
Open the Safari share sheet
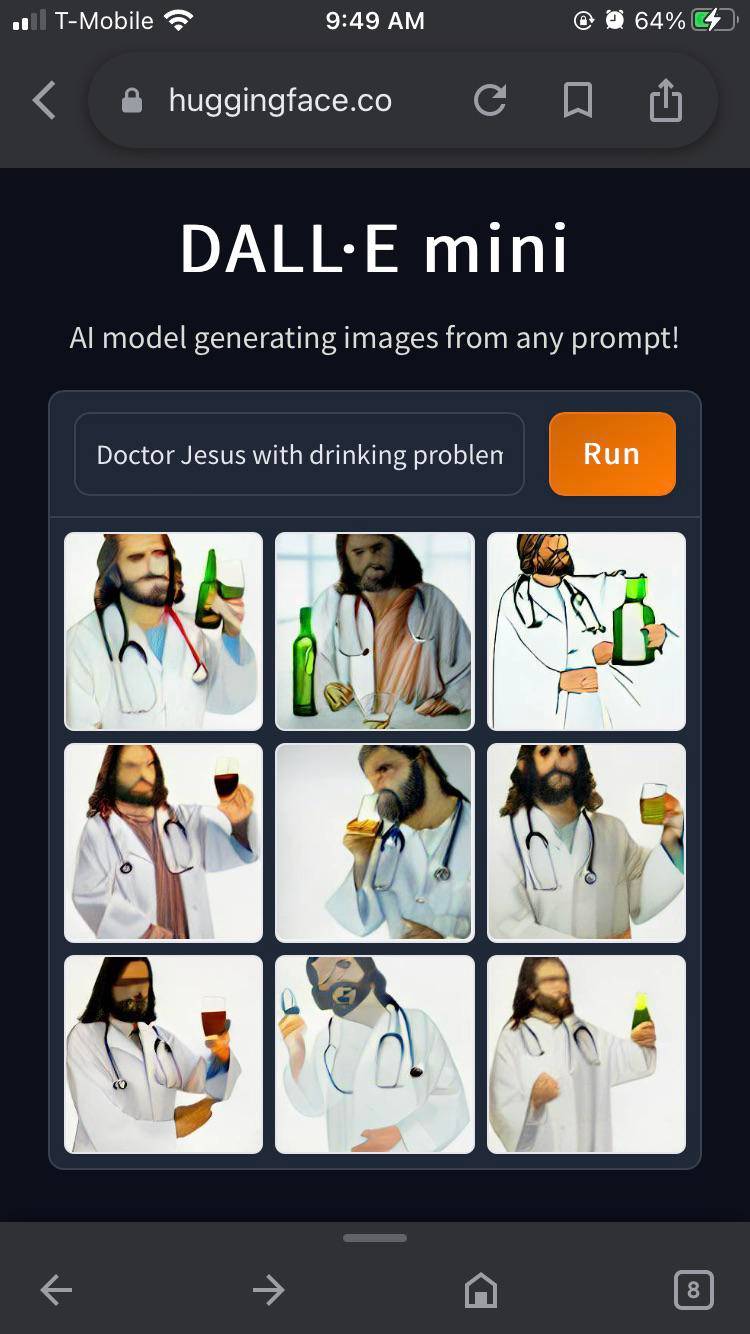point(664,99)
